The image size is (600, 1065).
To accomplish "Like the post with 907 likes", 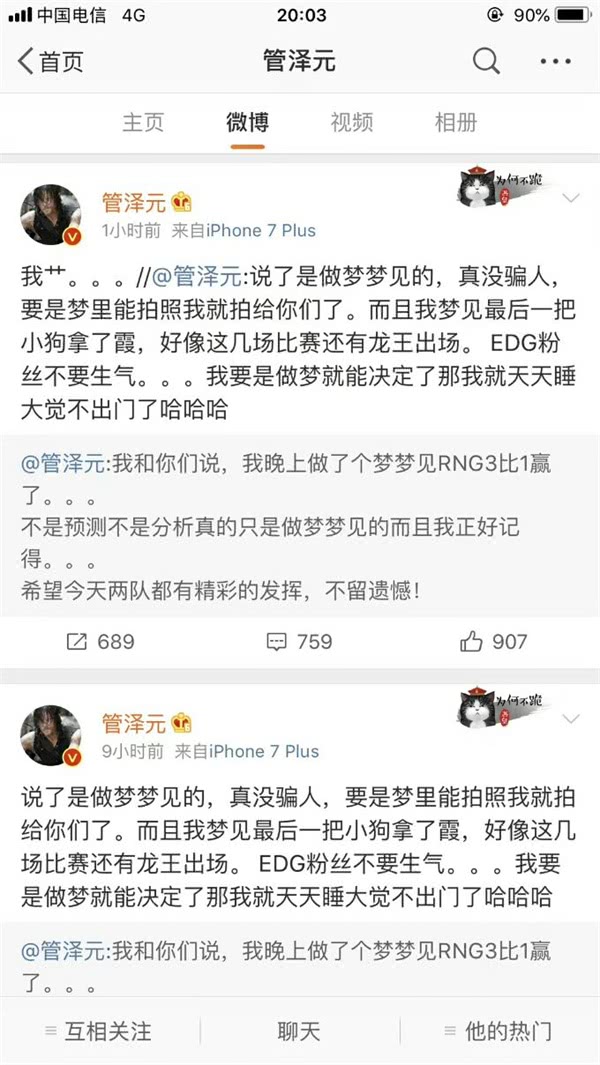I will (493, 641).
